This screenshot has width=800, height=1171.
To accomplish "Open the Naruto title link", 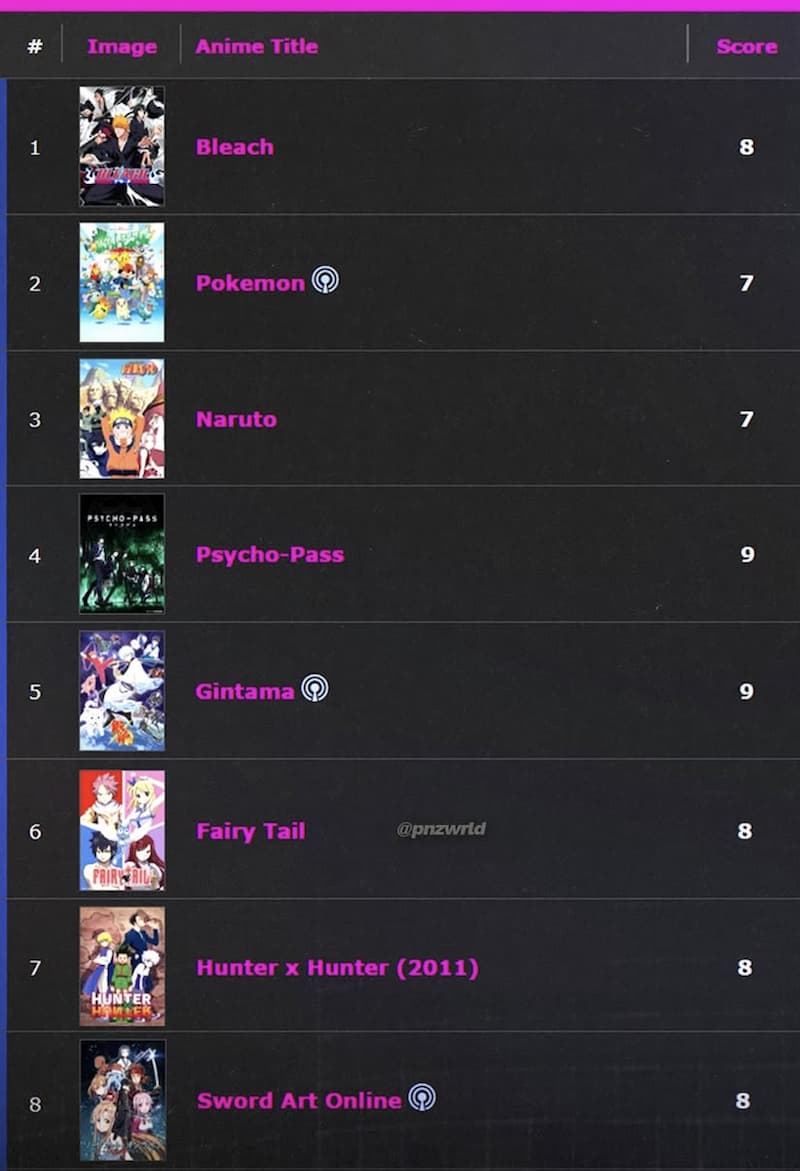I will tap(236, 419).
